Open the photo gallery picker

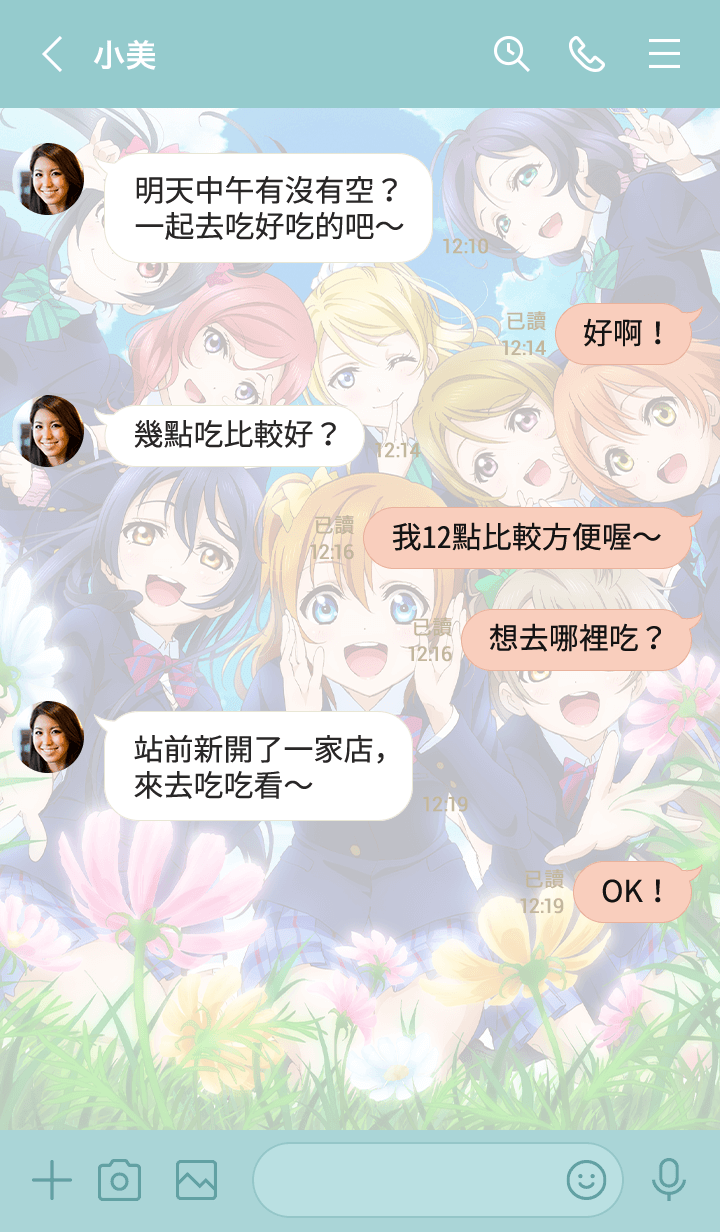tap(196, 1181)
